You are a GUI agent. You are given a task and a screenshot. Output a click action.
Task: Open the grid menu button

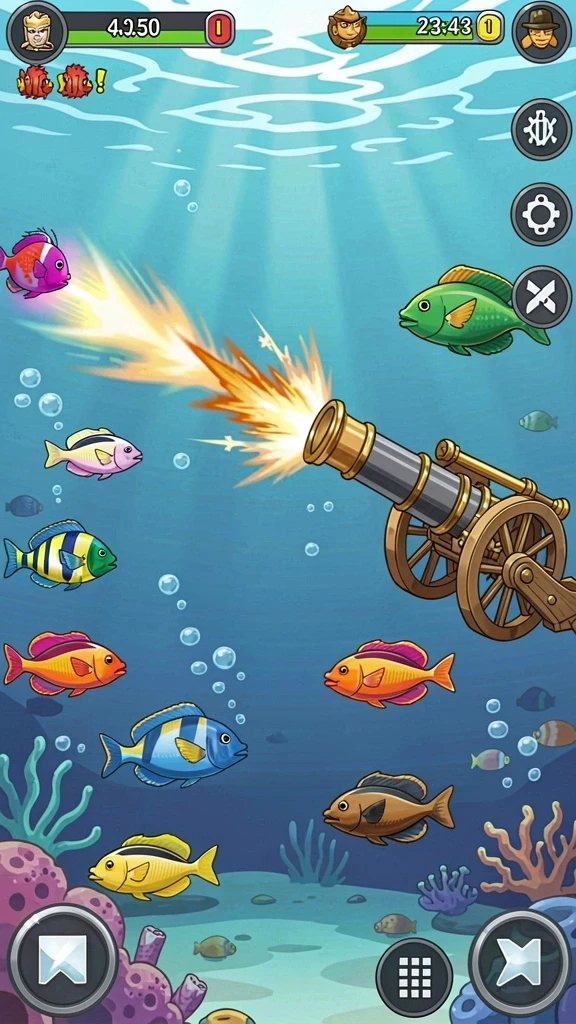tap(414, 977)
